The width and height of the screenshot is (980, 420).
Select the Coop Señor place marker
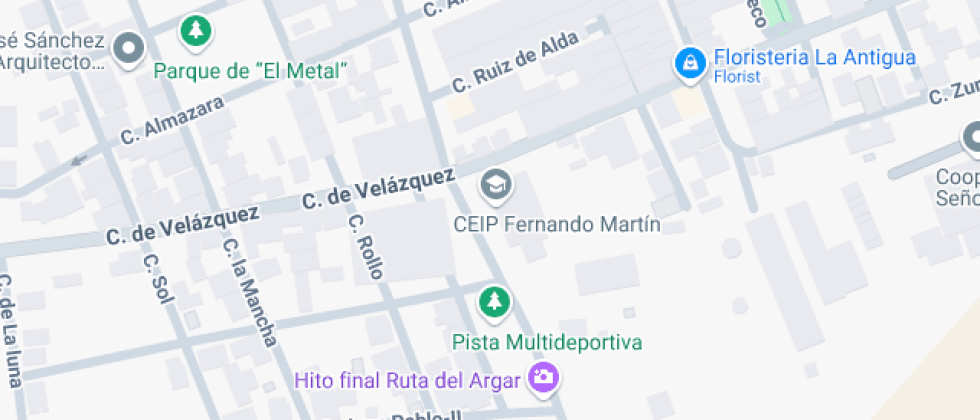click(973, 139)
